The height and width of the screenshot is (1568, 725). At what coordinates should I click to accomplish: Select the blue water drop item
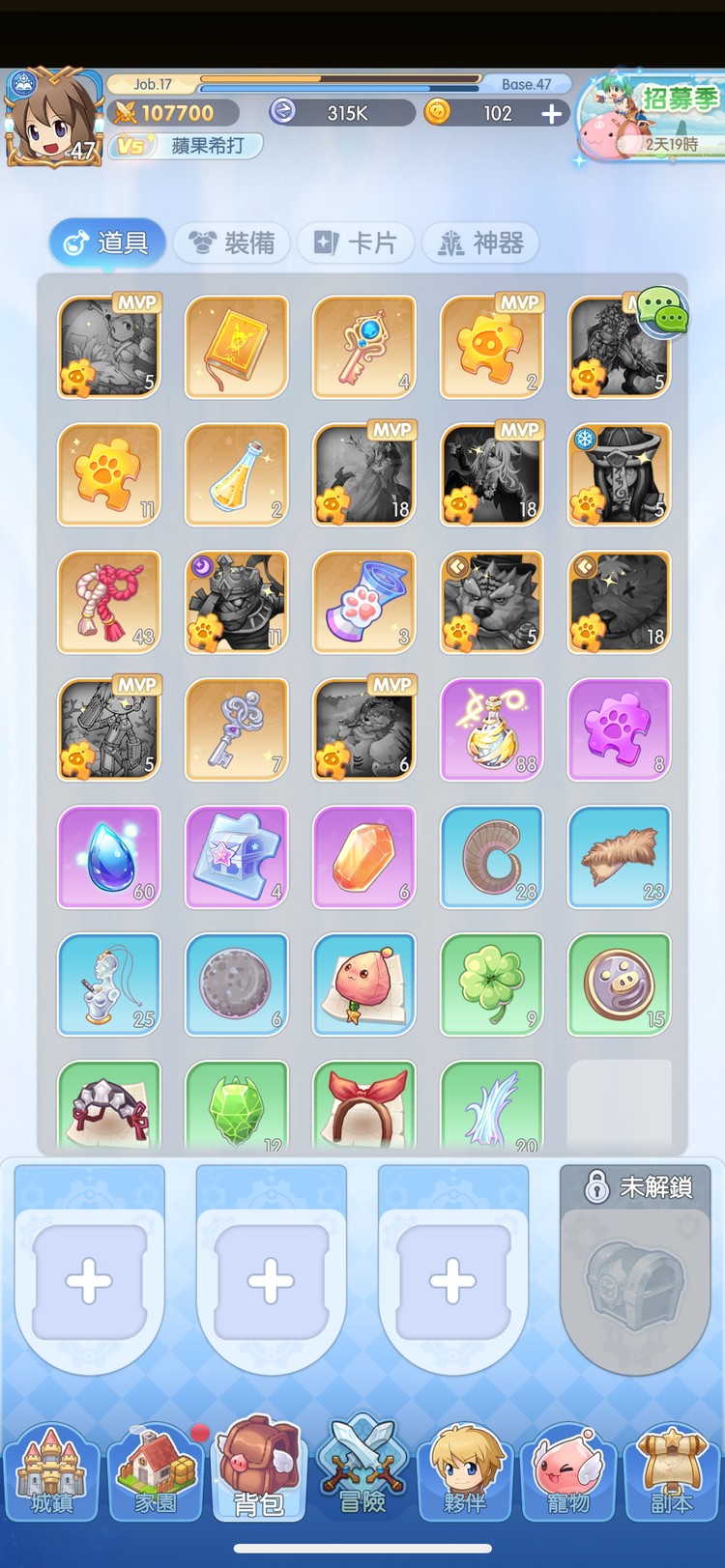click(x=109, y=857)
